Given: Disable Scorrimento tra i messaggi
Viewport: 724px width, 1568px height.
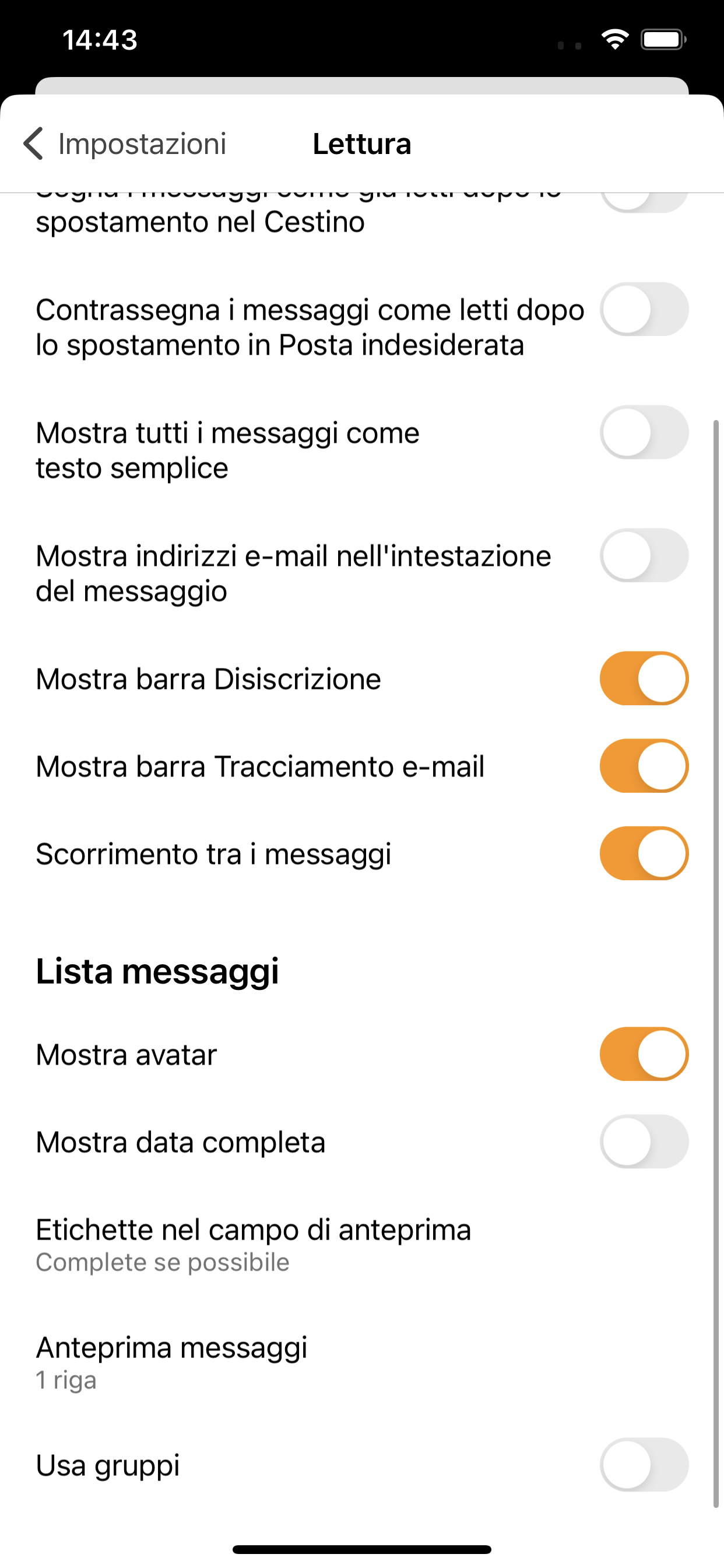Looking at the screenshot, I should tap(644, 853).
